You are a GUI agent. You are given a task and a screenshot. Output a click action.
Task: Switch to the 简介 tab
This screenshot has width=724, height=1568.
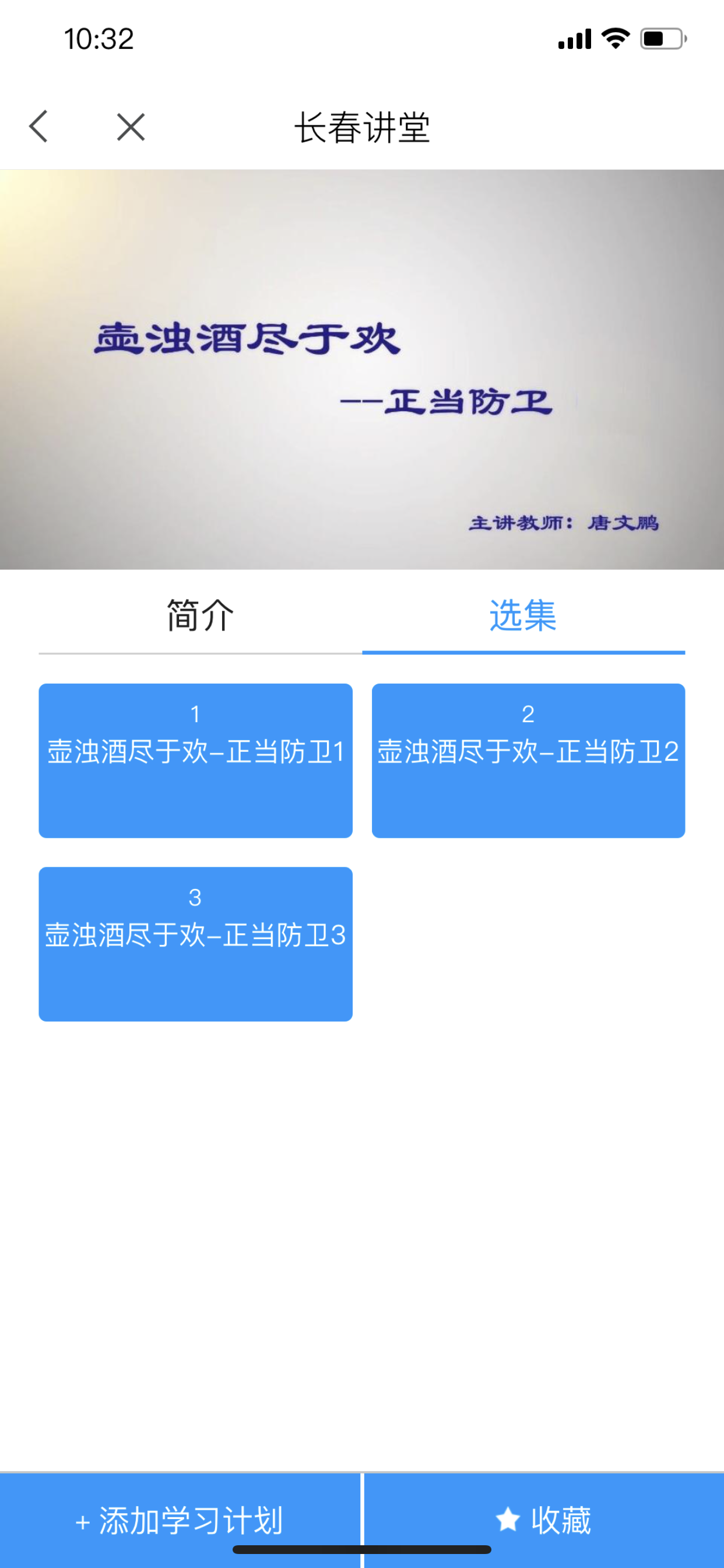click(x=200, y=615)
